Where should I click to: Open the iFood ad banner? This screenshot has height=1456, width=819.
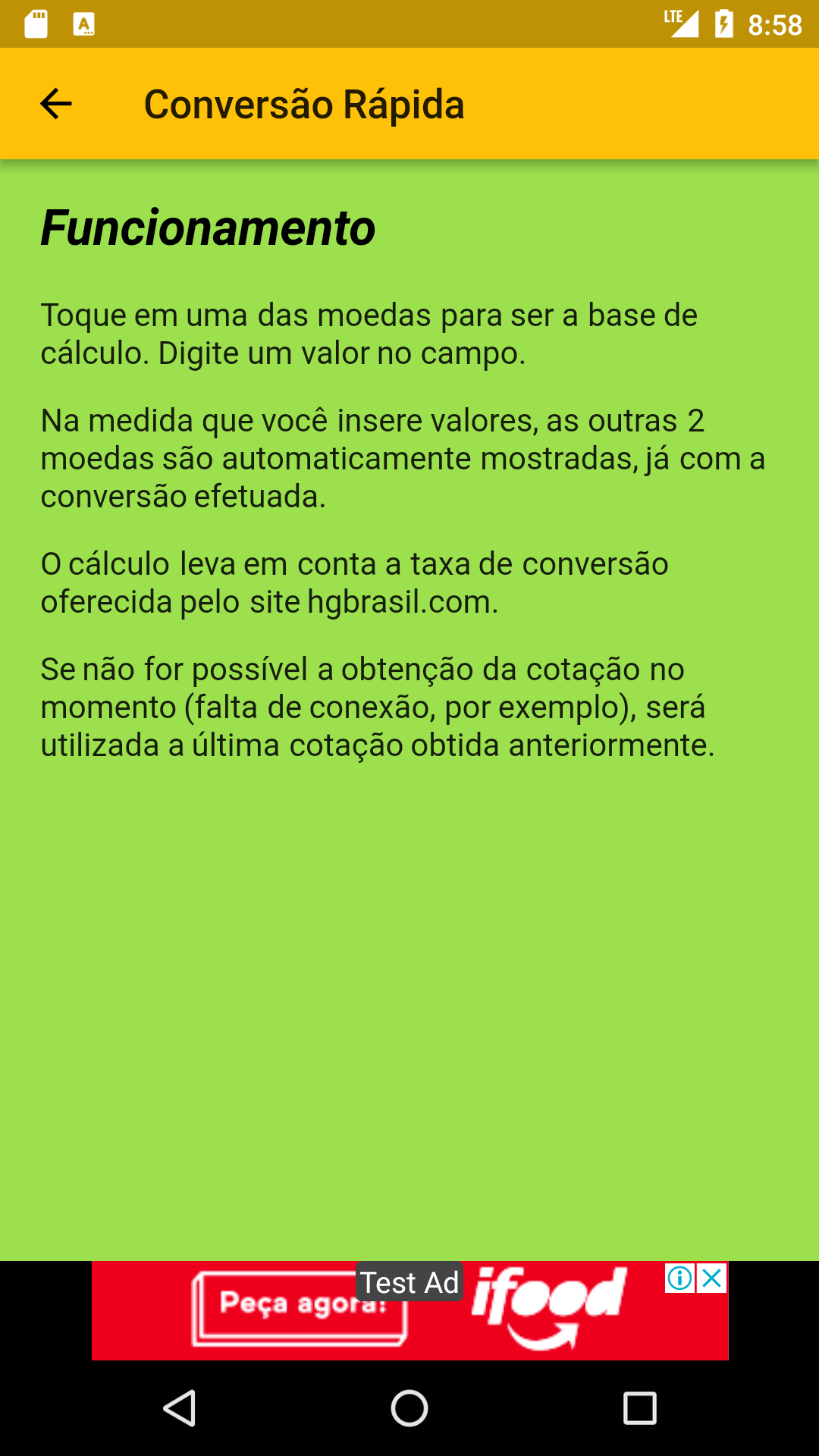tap(409, 1310)
